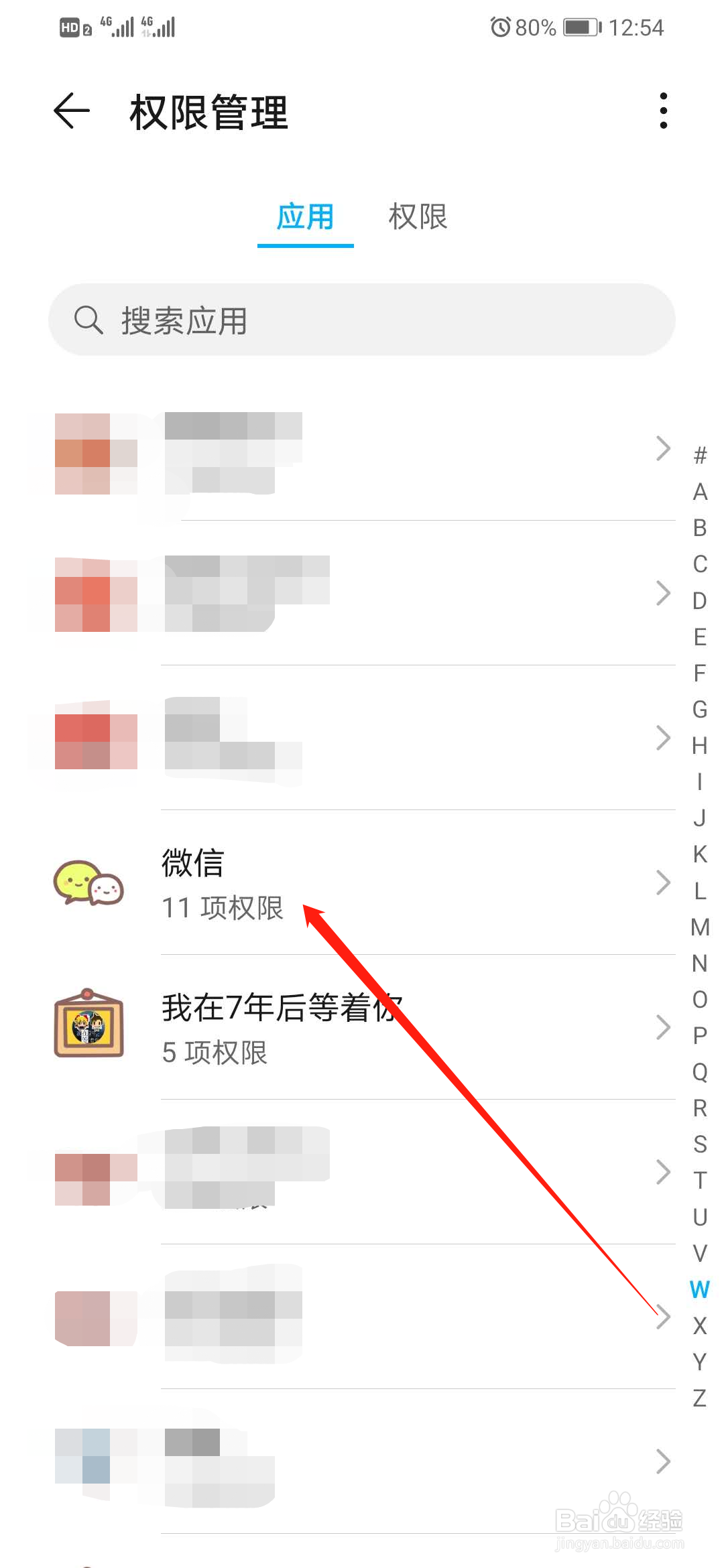Click the HD icon in status bar
The width and height of the screenshot is (724, 1568).
(x=69, y=27)
